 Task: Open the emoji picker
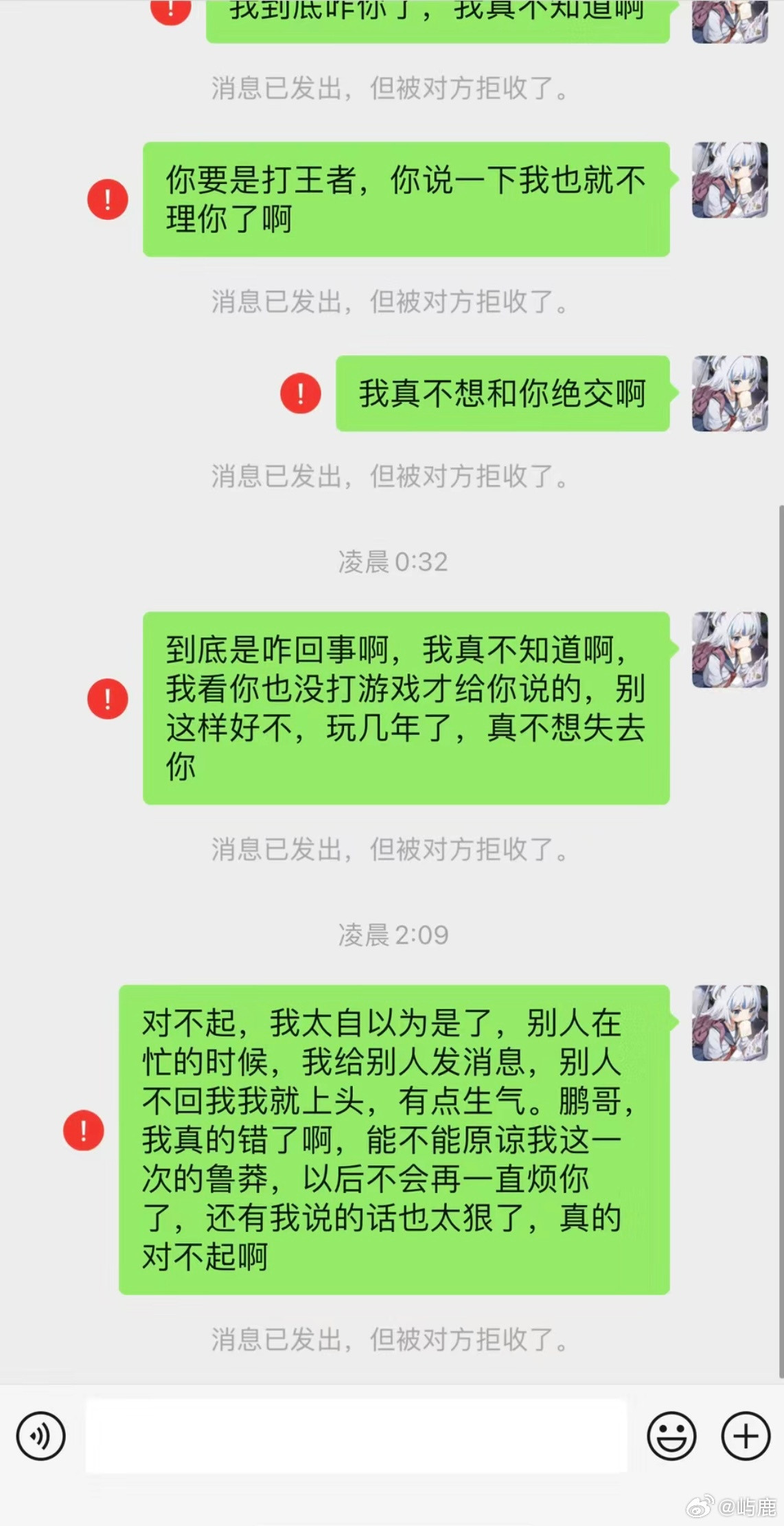coord(671,1435)
